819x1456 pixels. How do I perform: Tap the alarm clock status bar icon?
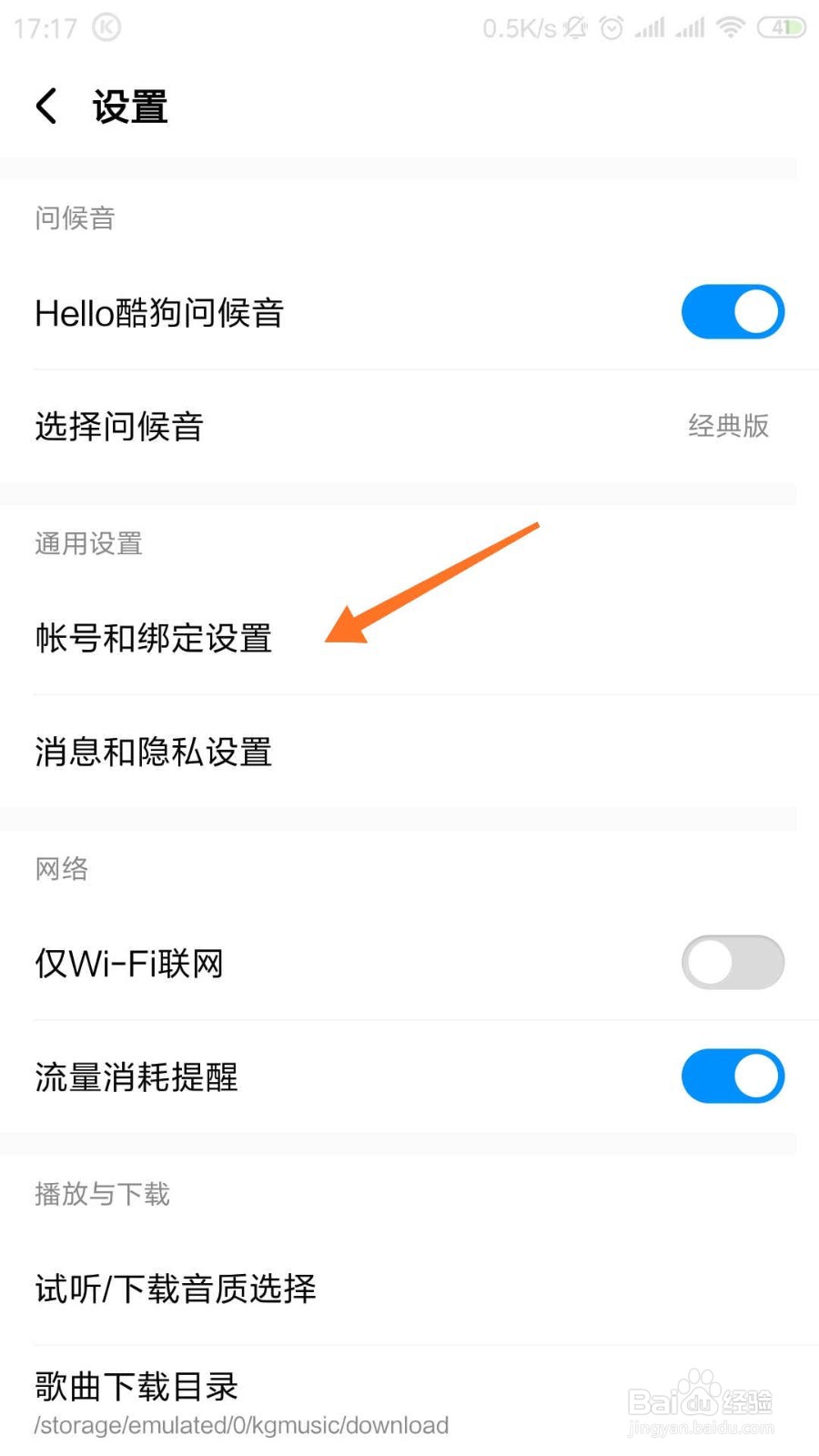pos(612,26)
